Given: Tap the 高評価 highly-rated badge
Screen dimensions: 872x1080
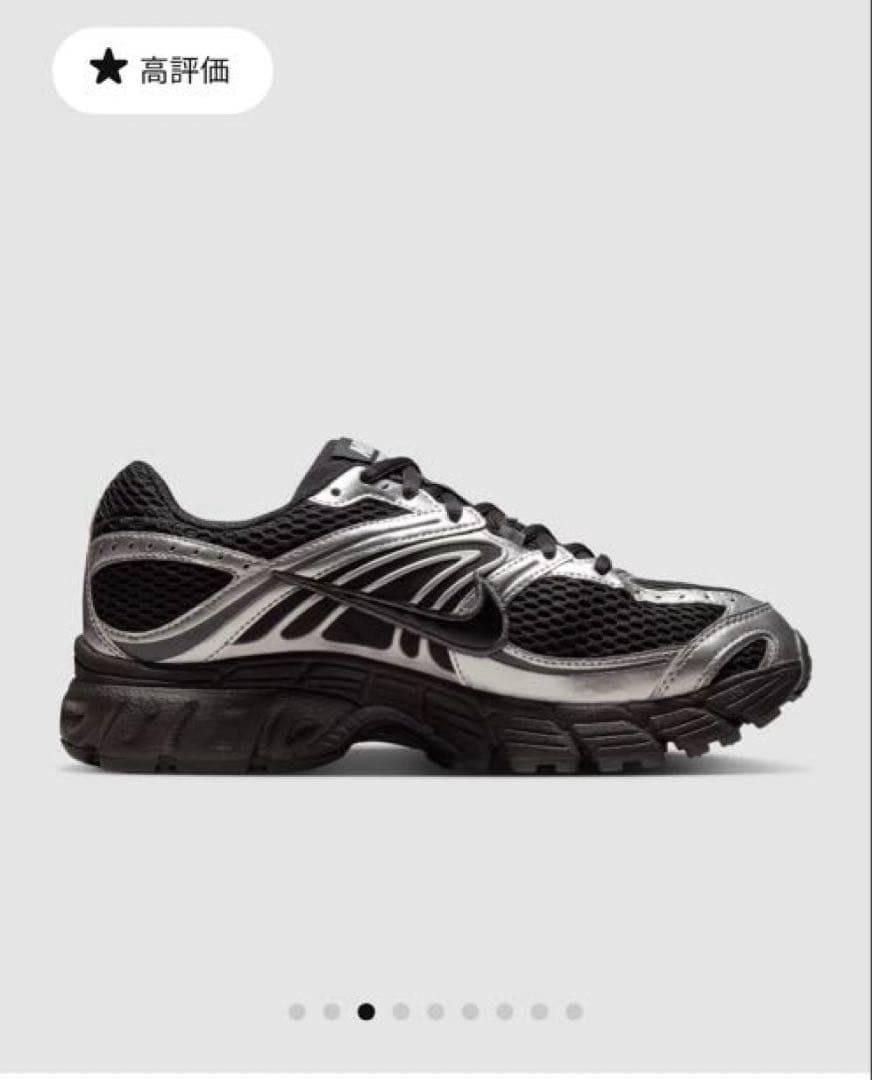Looking at the screenshot, I should (x=162, y=70).
